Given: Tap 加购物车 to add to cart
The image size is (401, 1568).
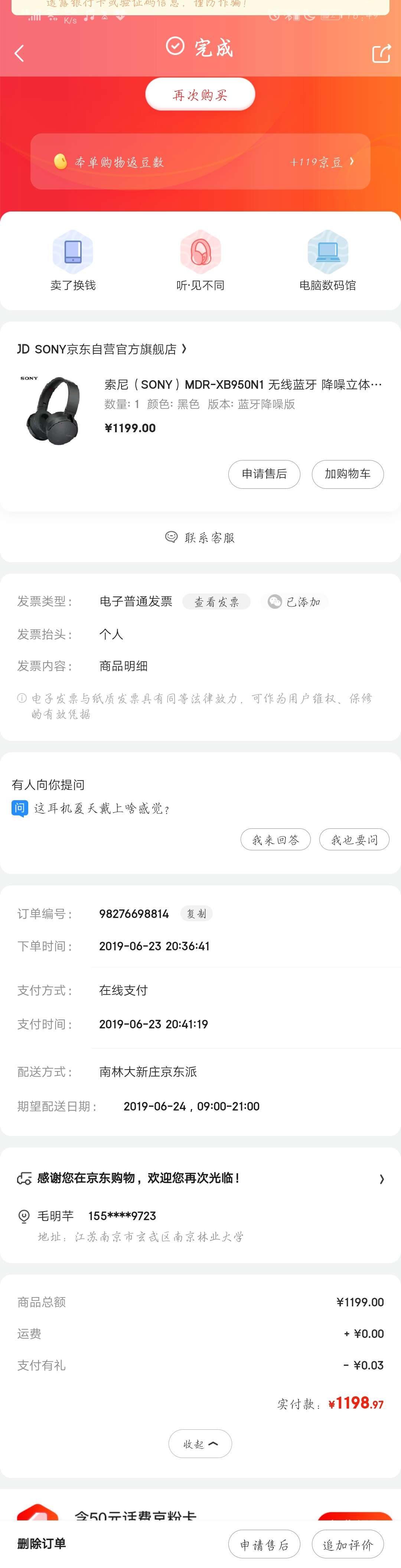Looking at the screenshot, I should 348,473.
